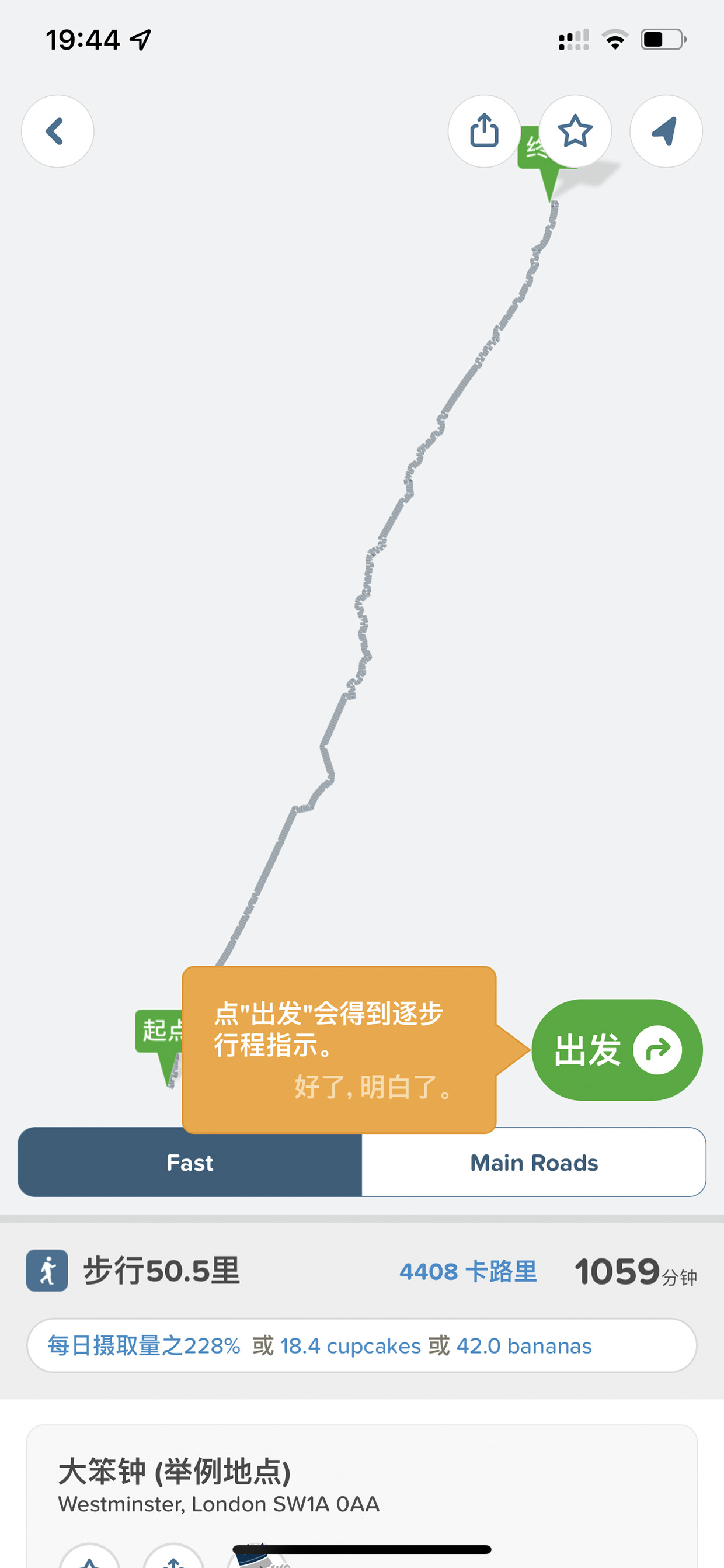Select the Fast route option

click(190, 1162)
